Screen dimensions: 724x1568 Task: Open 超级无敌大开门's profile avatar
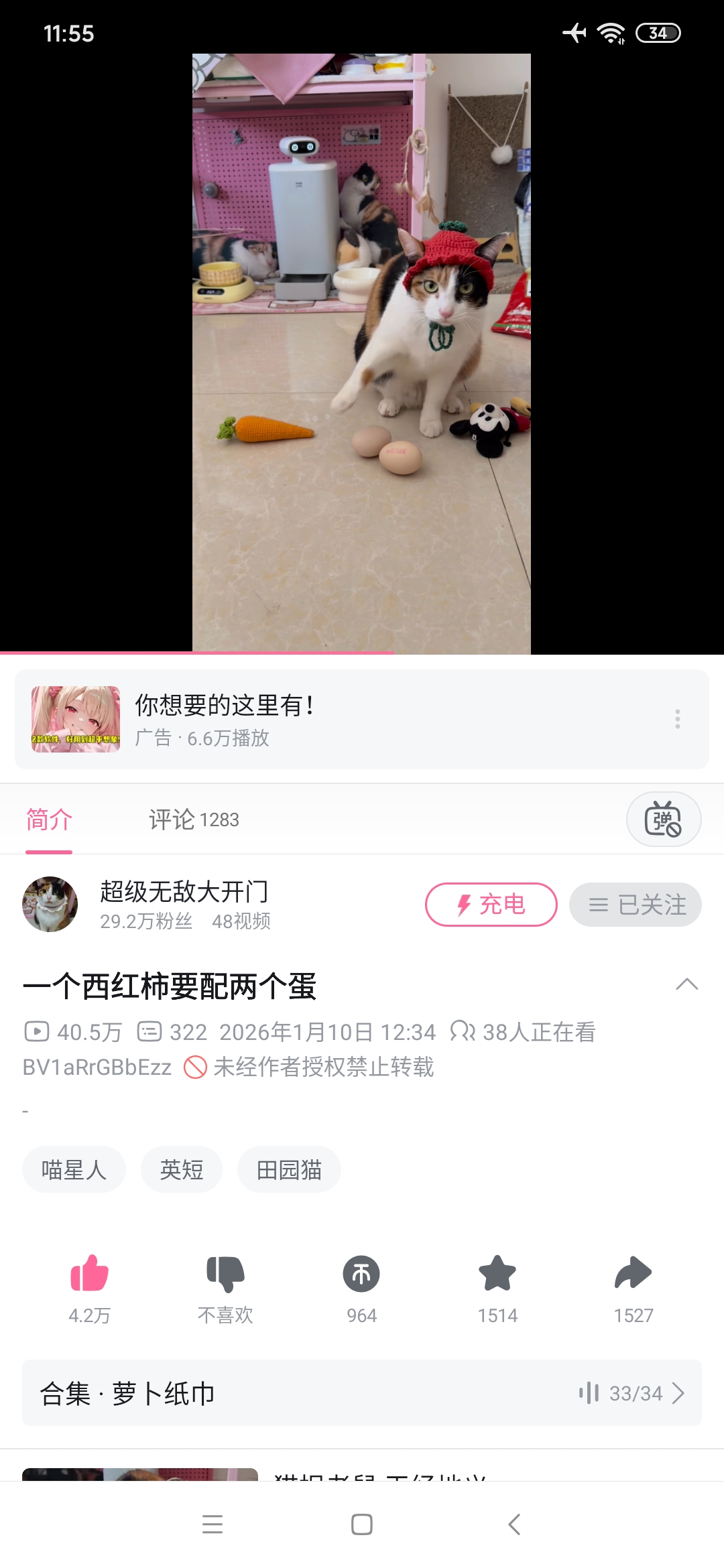50,905
